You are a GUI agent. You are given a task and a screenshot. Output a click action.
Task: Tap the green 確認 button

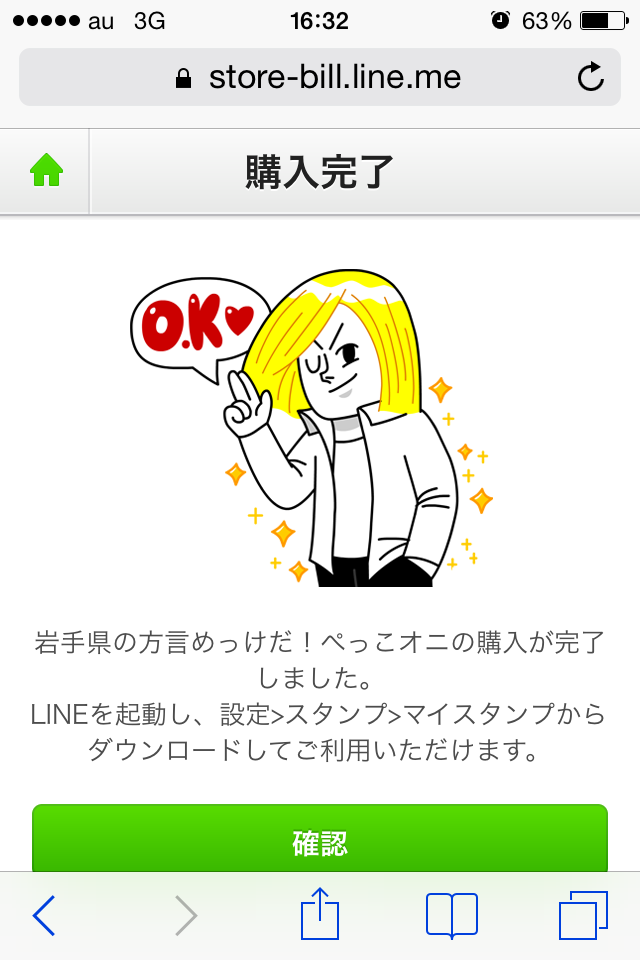pos(320,840)
